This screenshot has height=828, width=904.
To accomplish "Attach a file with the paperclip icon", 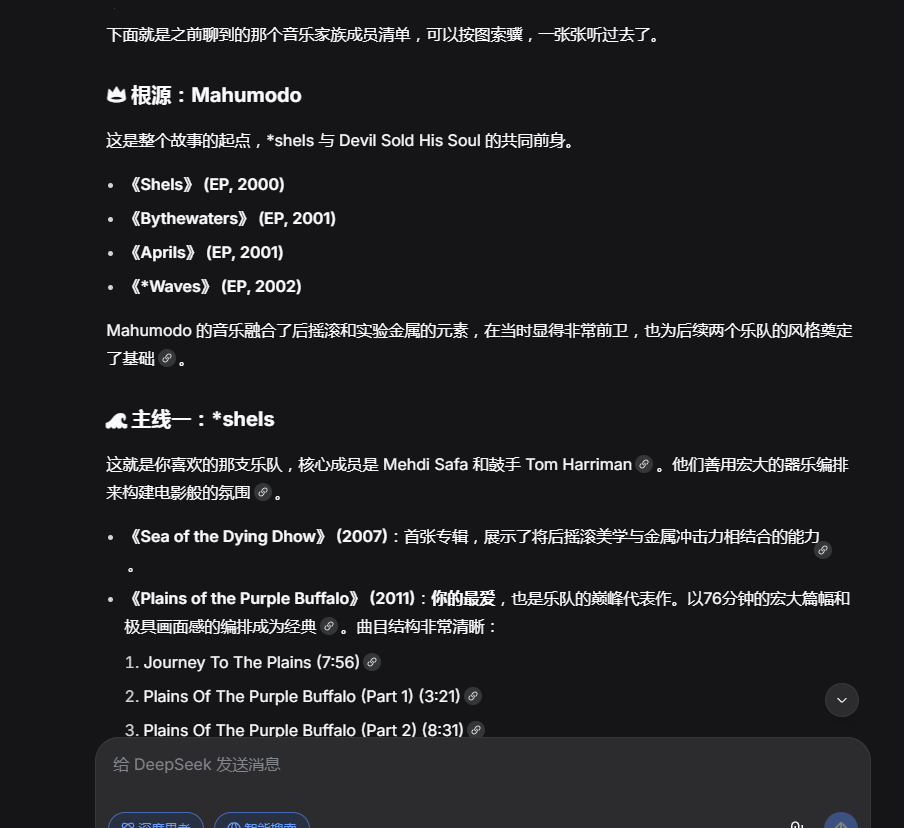I will [796, 823].
